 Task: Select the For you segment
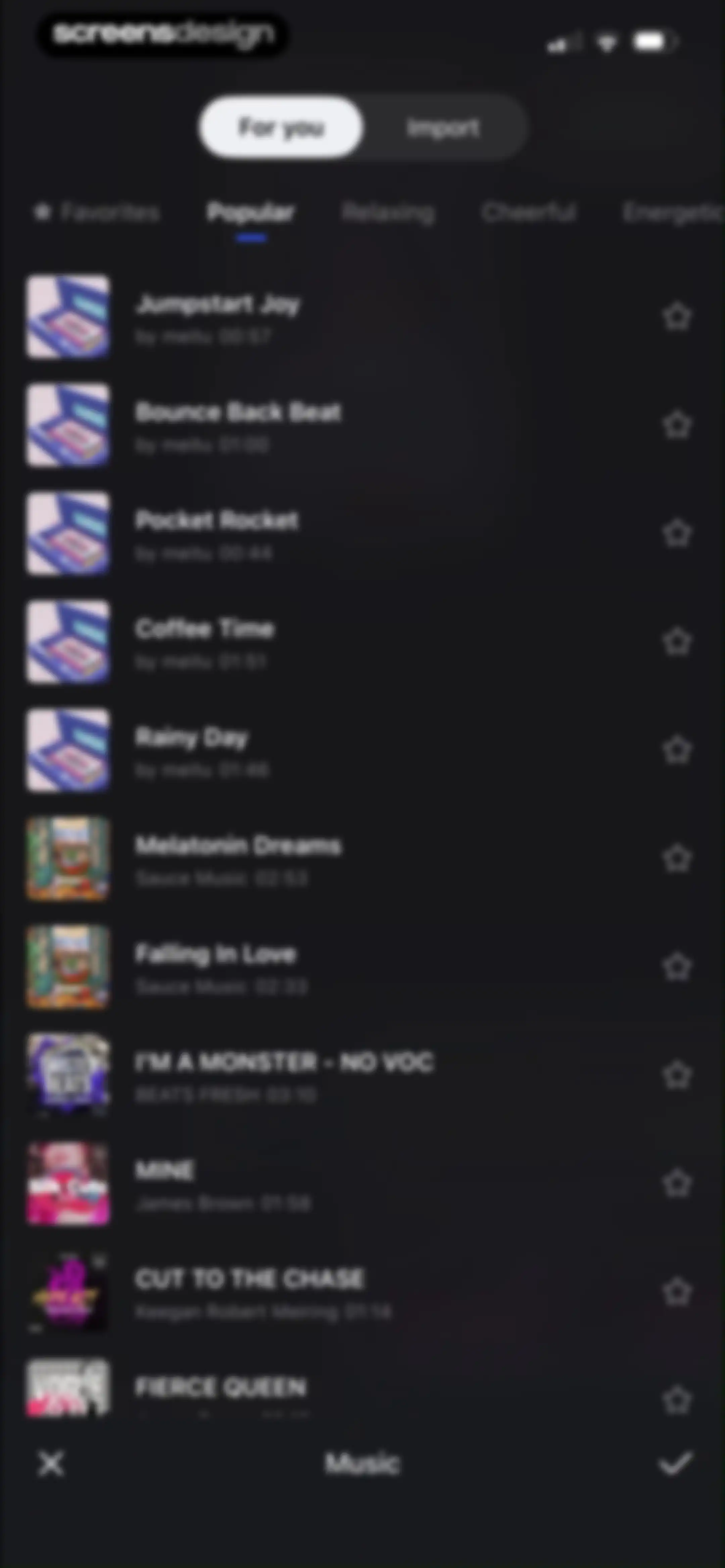[281, 127]
